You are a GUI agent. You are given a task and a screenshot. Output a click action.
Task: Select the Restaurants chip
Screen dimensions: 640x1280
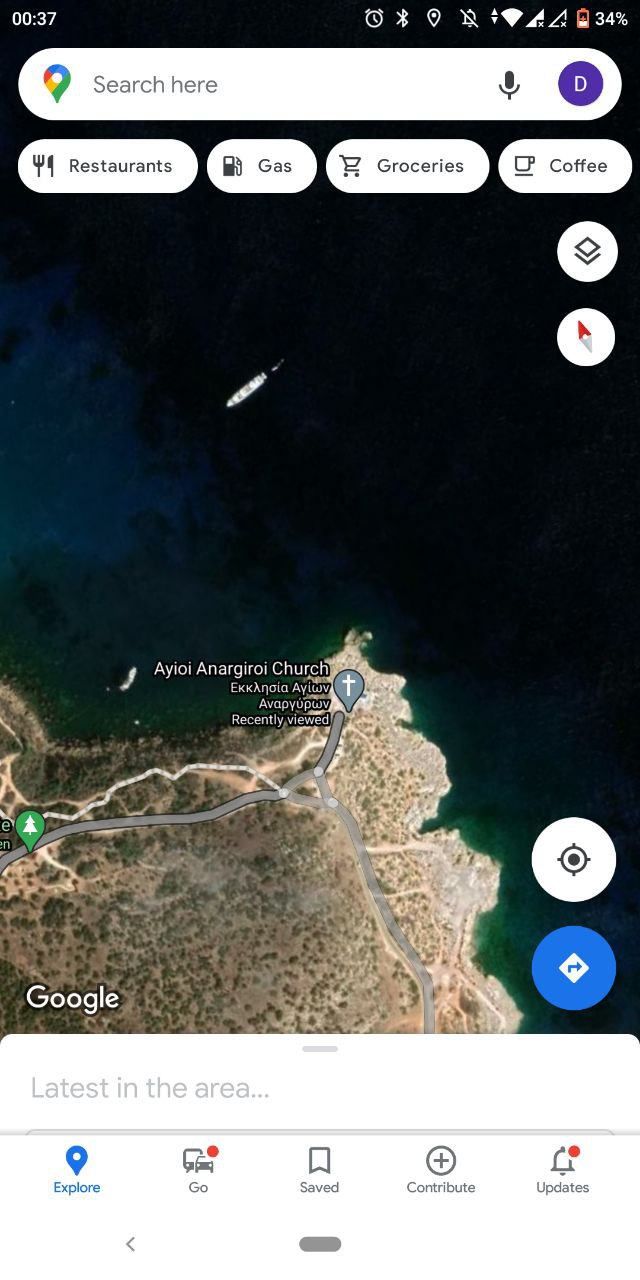[108, 166]
